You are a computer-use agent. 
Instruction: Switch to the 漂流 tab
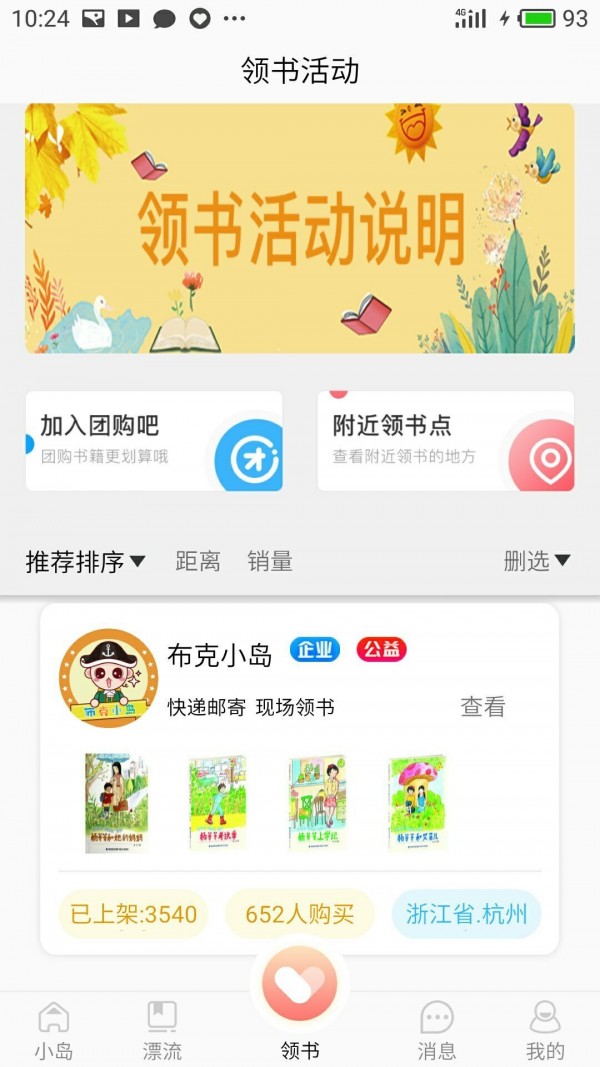[162, 1031]
